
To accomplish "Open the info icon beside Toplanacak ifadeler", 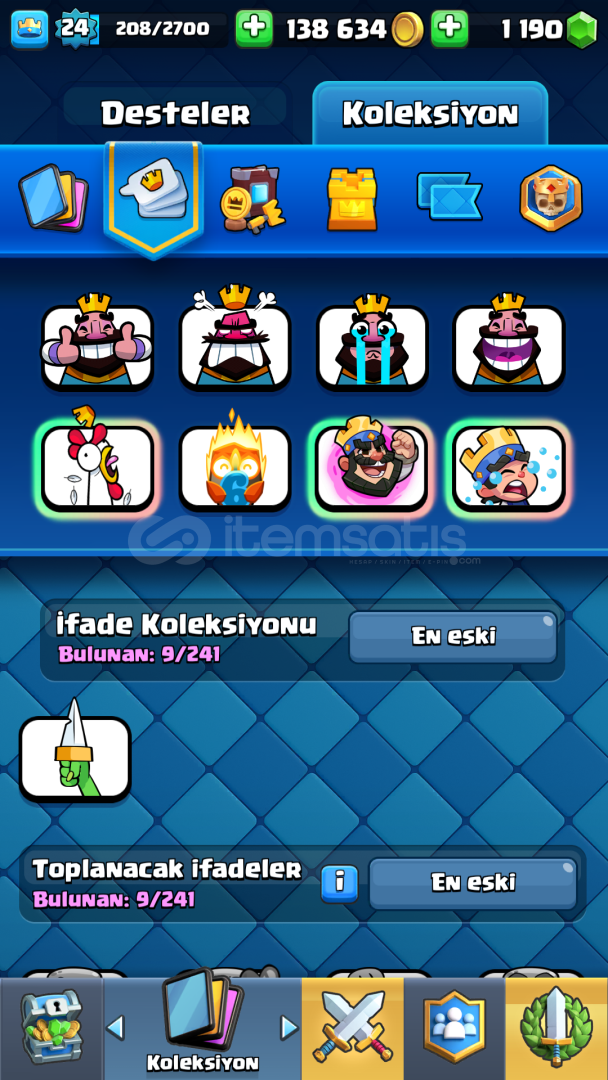I will click(339, 883).
